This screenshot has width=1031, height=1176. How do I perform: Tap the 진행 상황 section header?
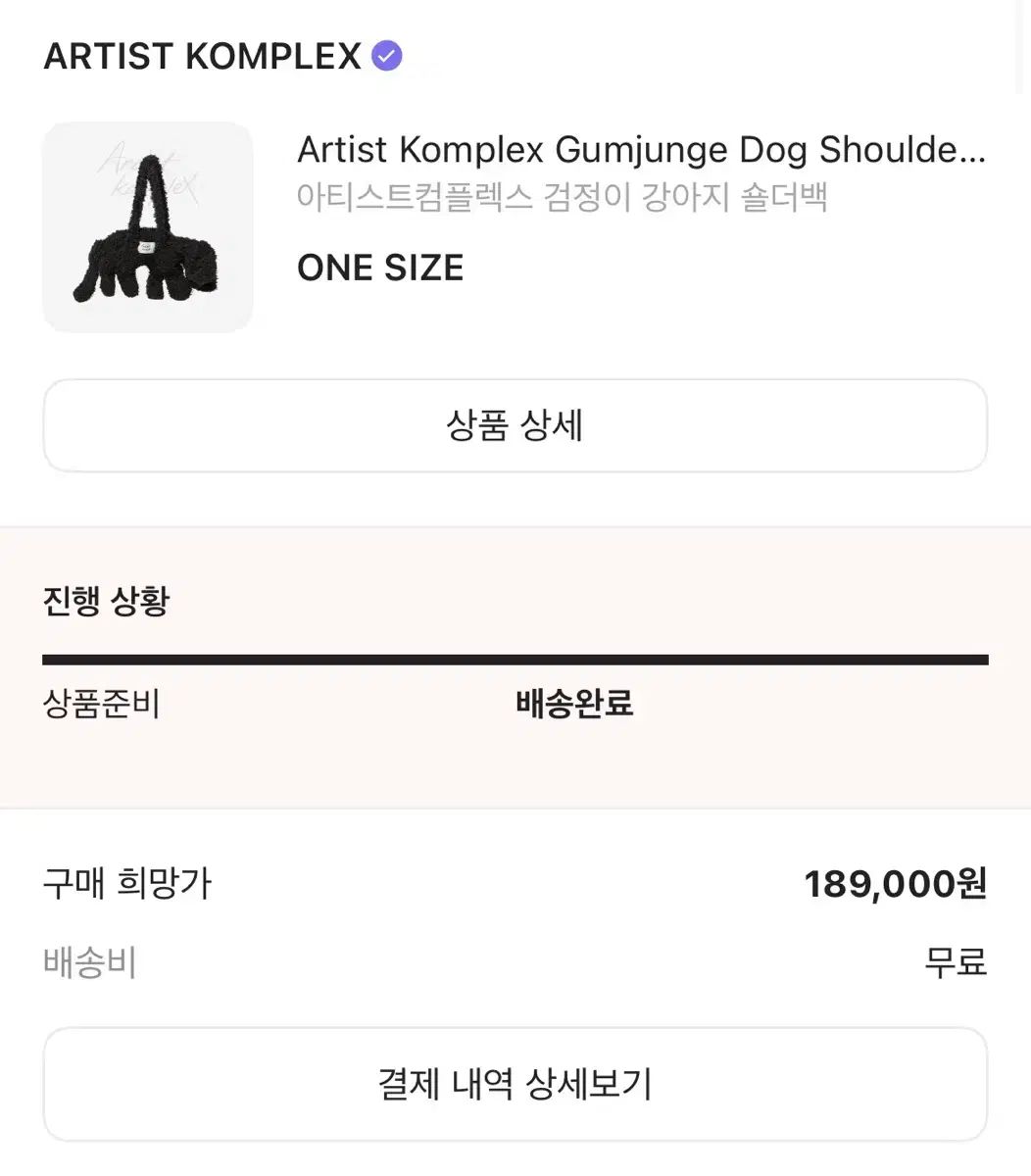(105, 601)
